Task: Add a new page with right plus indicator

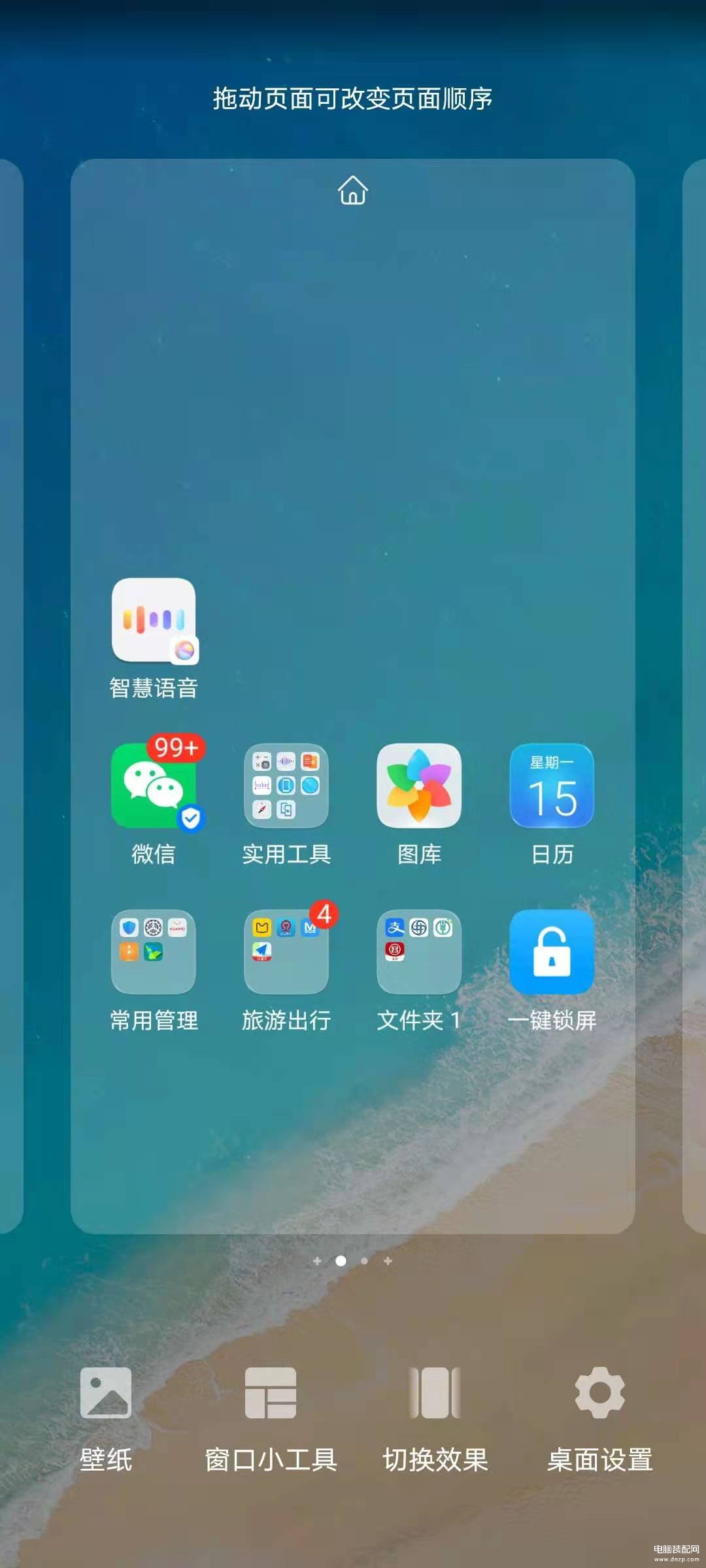Action: tap(388, 1261)
